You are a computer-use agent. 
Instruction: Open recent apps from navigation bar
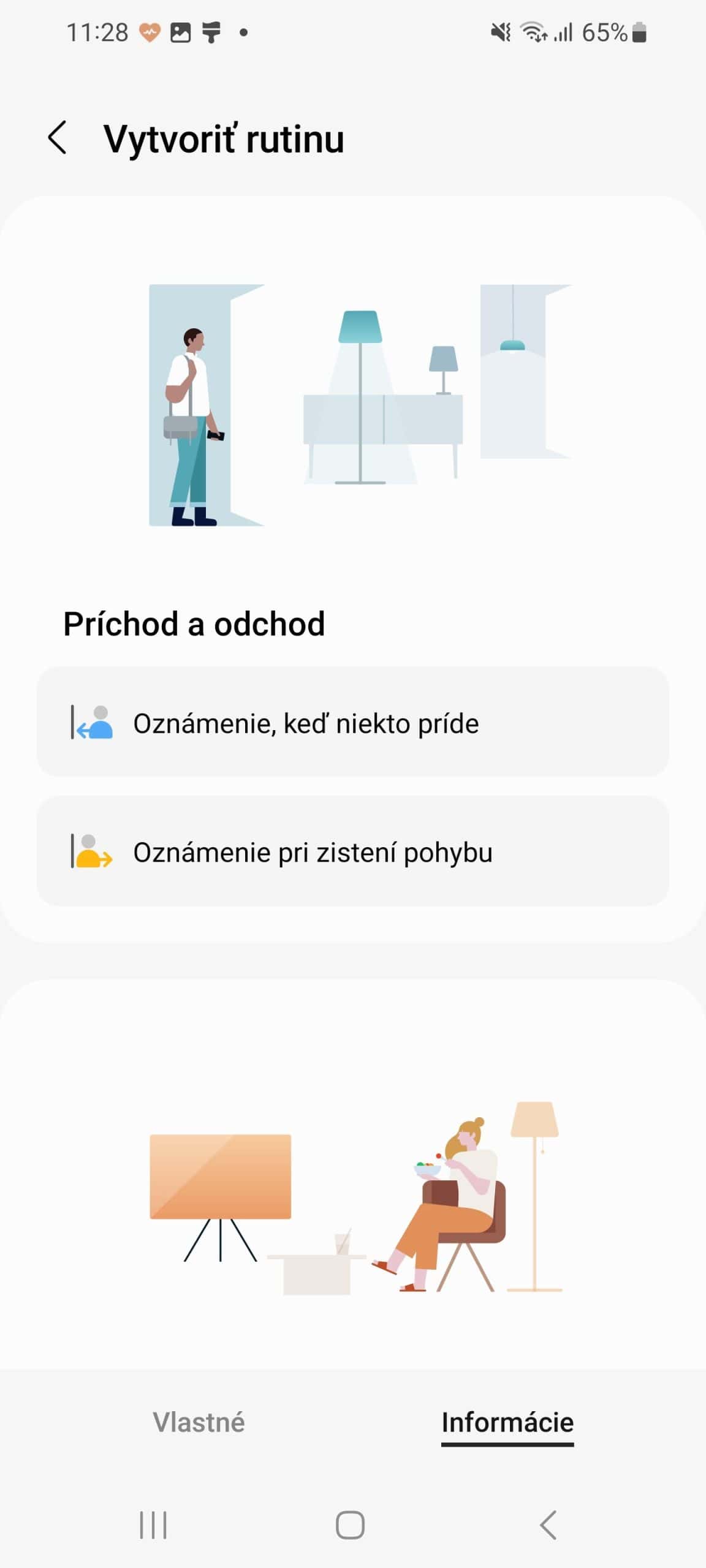[x=153, y=1525]
